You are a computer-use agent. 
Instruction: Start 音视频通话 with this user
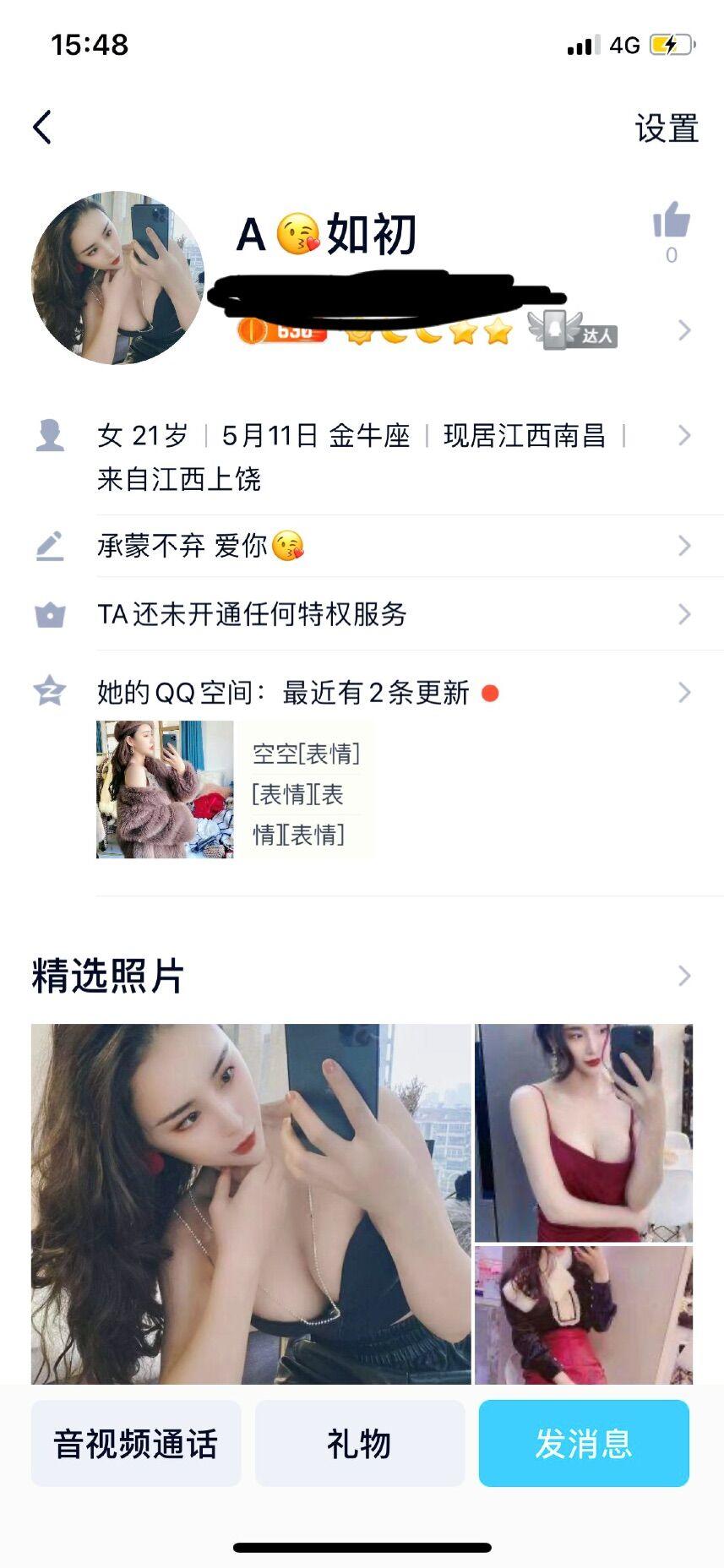[136, 1444]
